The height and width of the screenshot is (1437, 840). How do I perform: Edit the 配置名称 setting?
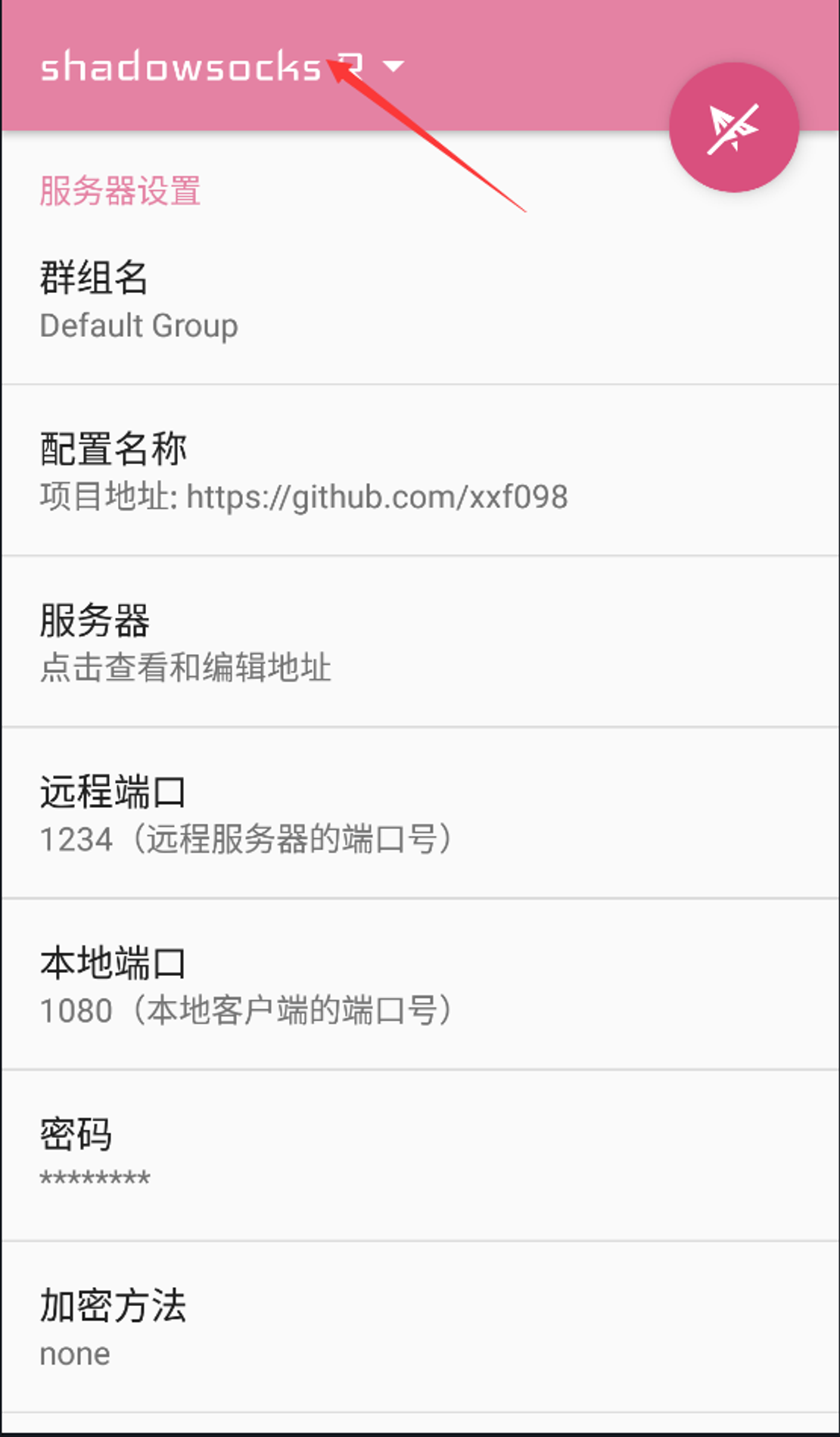420,470
